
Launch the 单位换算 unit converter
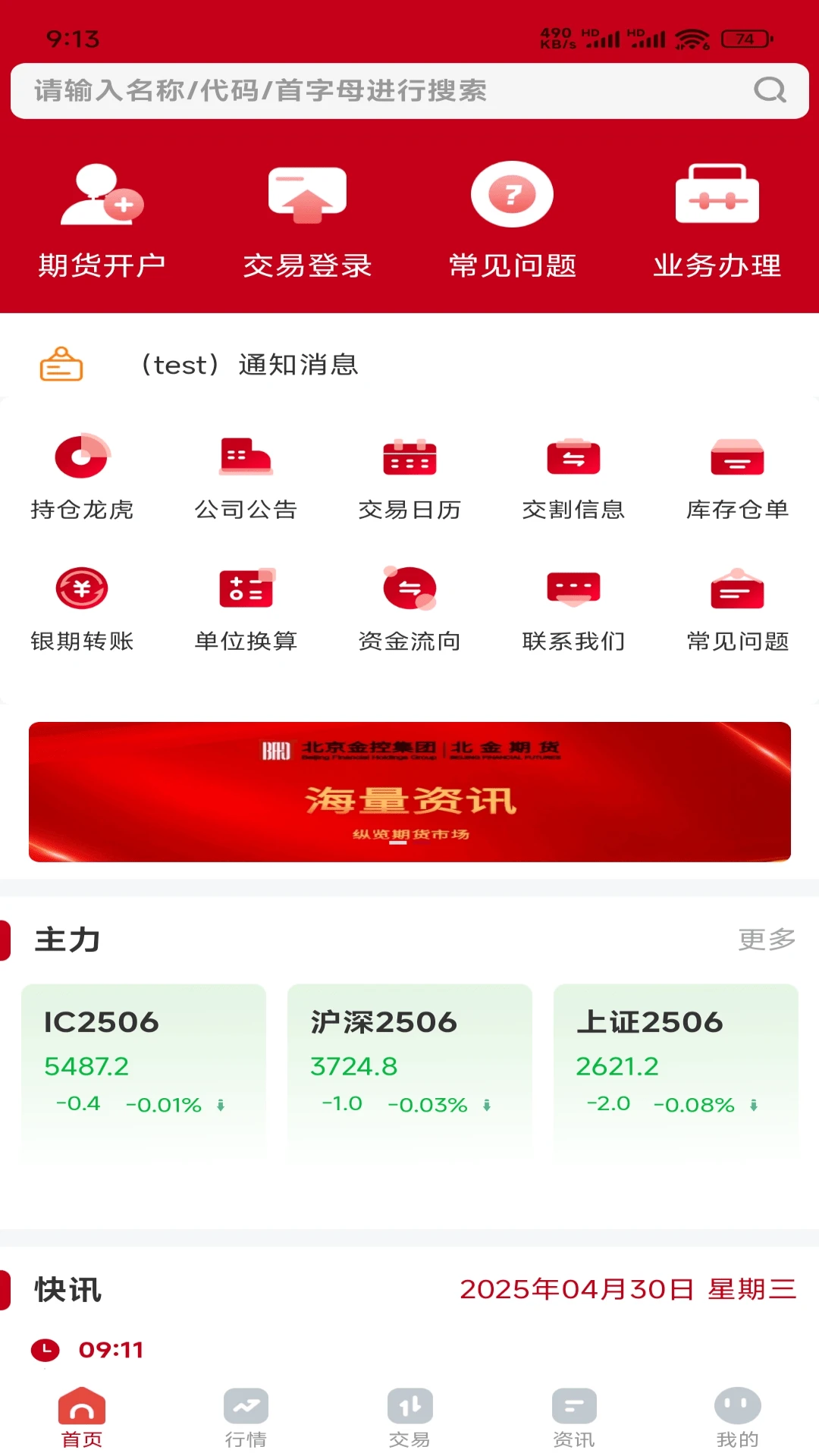(246, 608)
